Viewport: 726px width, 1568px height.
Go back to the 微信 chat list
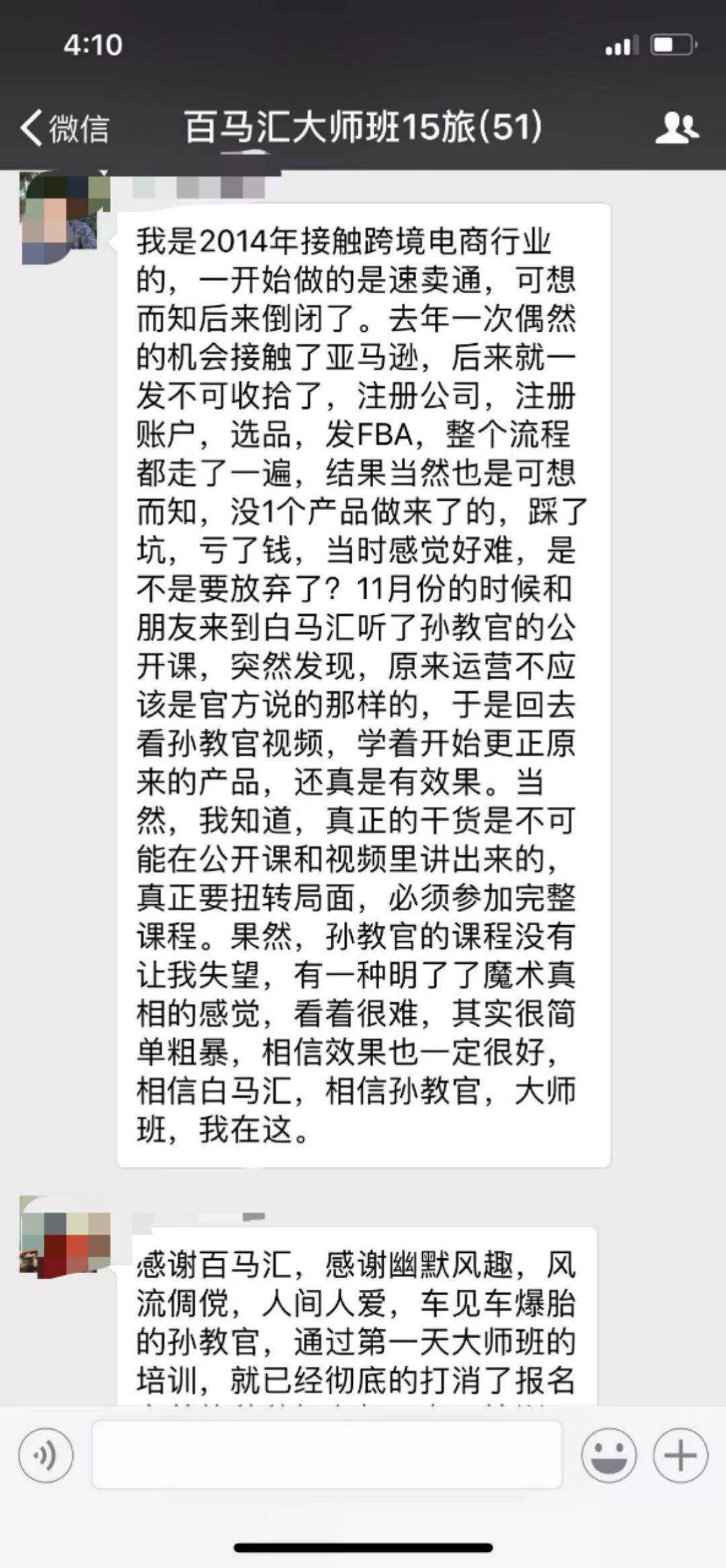click(65, 128)
